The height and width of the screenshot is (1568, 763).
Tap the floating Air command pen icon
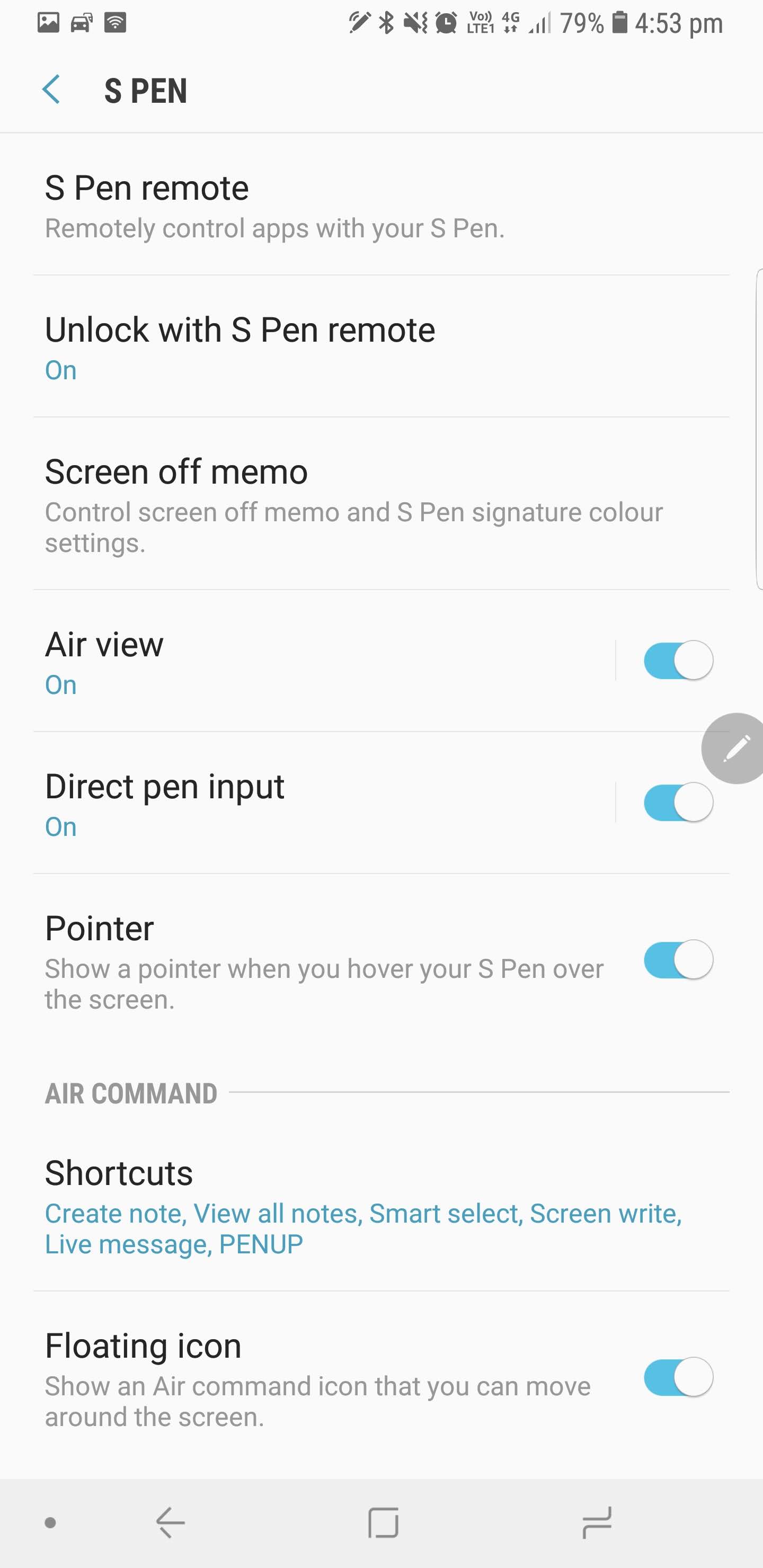(x=735, y=748)
